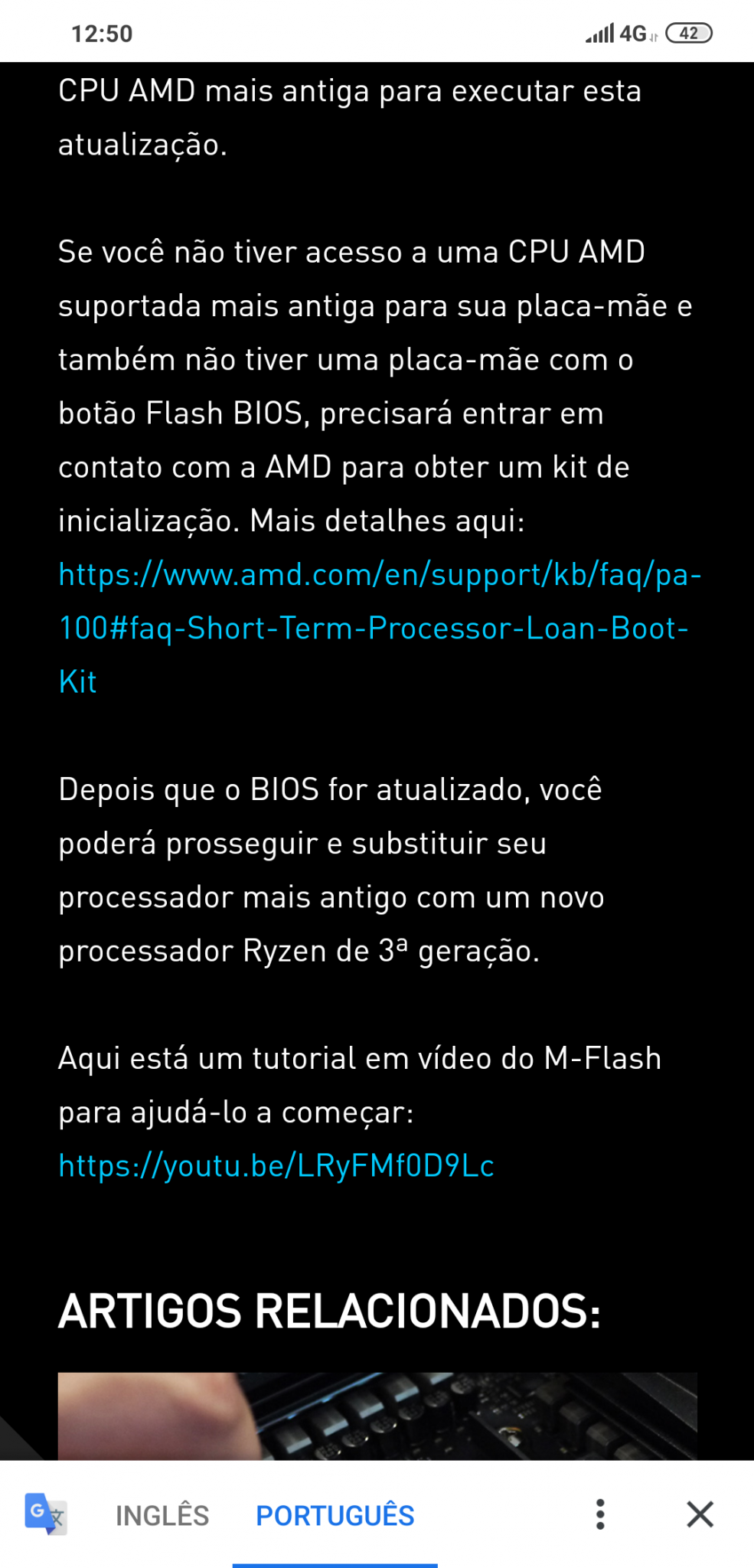754x1568 pixels.
Task: Open the related article thumbnail
Action: click(x=377, y=1416)
